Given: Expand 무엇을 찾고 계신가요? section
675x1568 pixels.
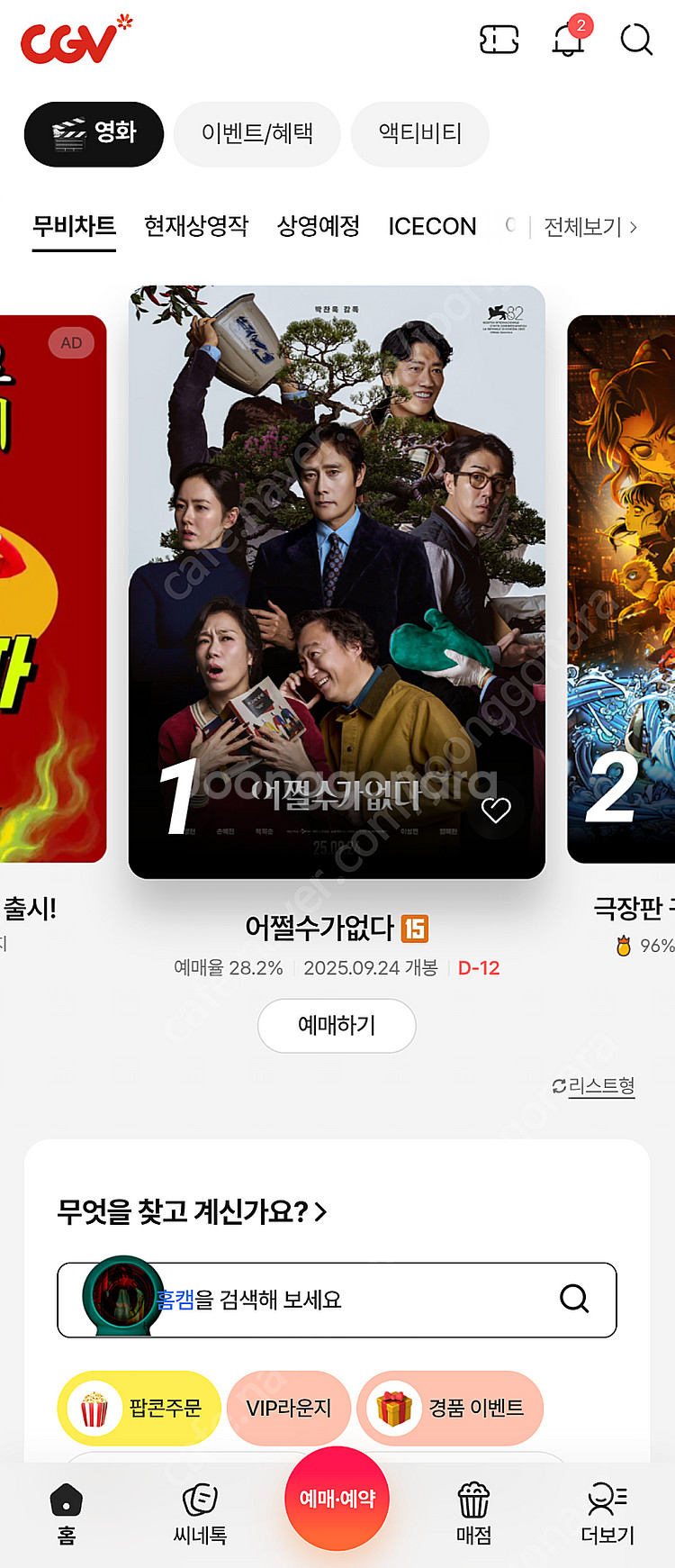Looking at the screenshot, I should 192,1212.
